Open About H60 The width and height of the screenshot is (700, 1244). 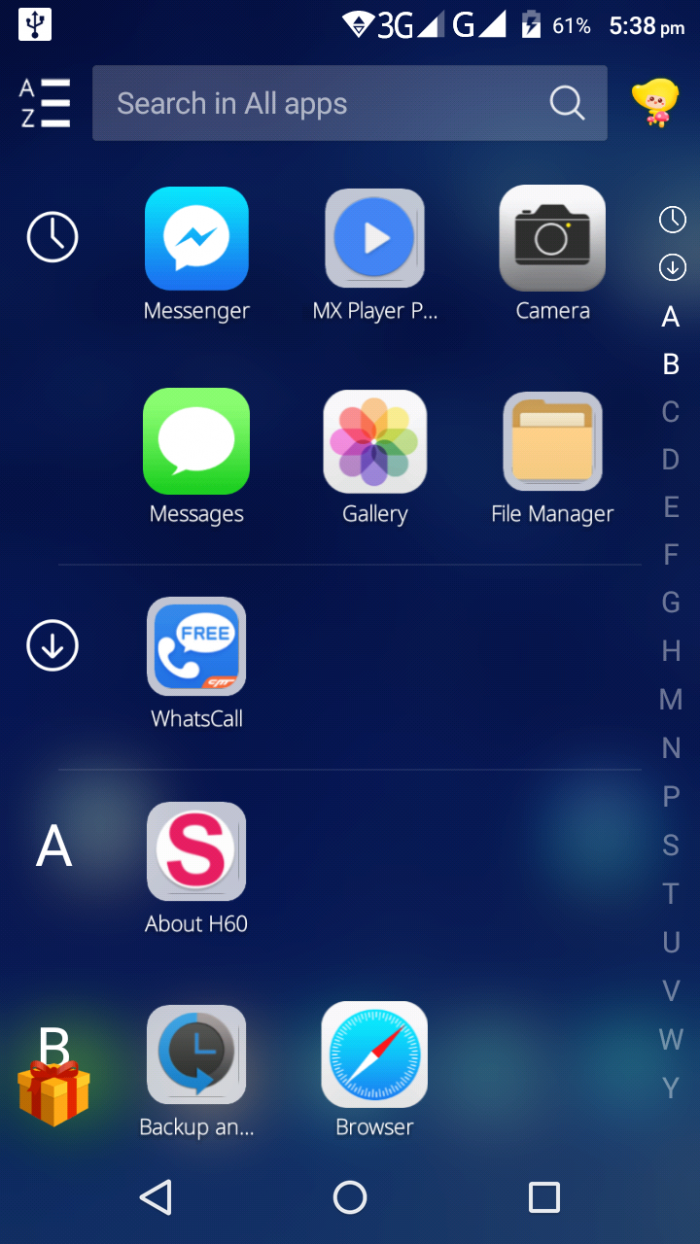tap(196, 851)
